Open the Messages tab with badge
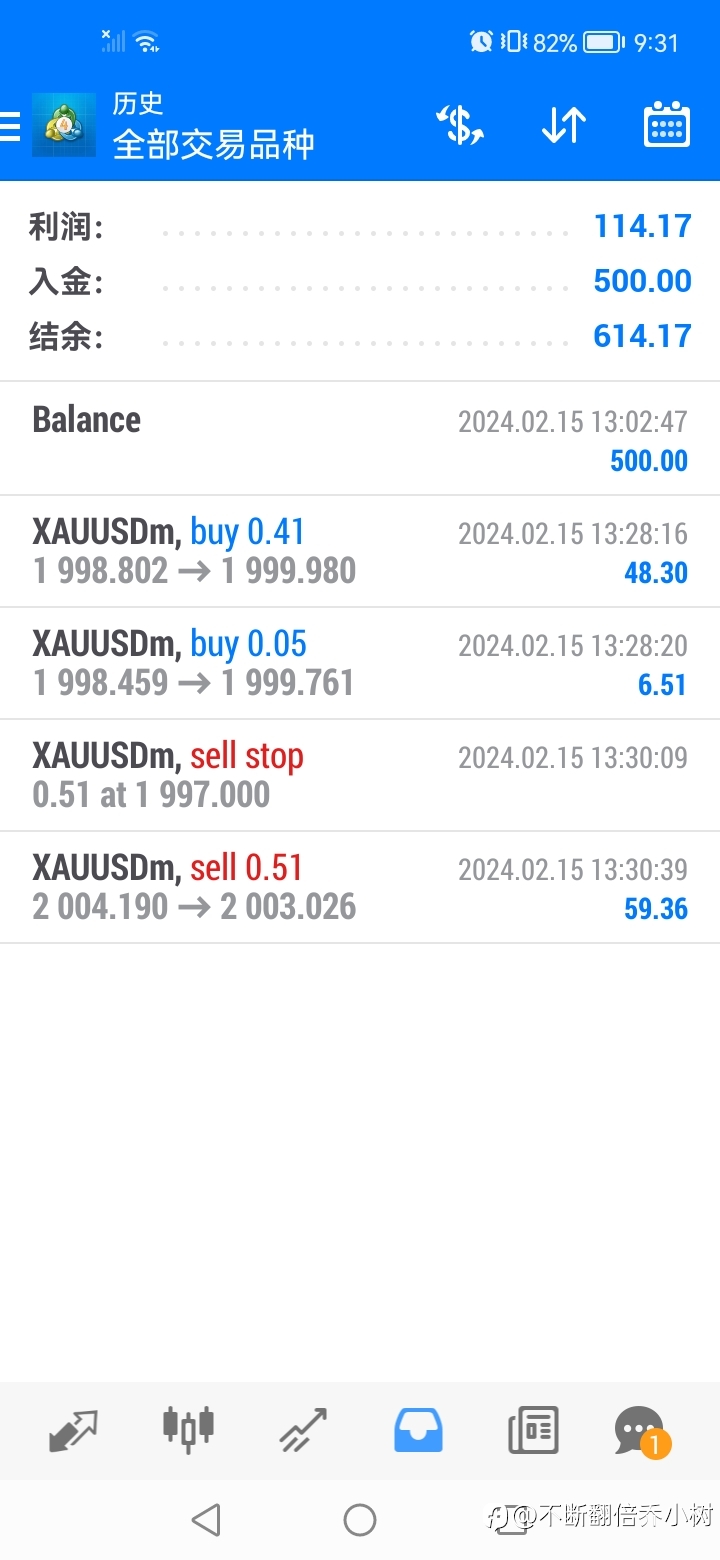 pos(642,1432)
